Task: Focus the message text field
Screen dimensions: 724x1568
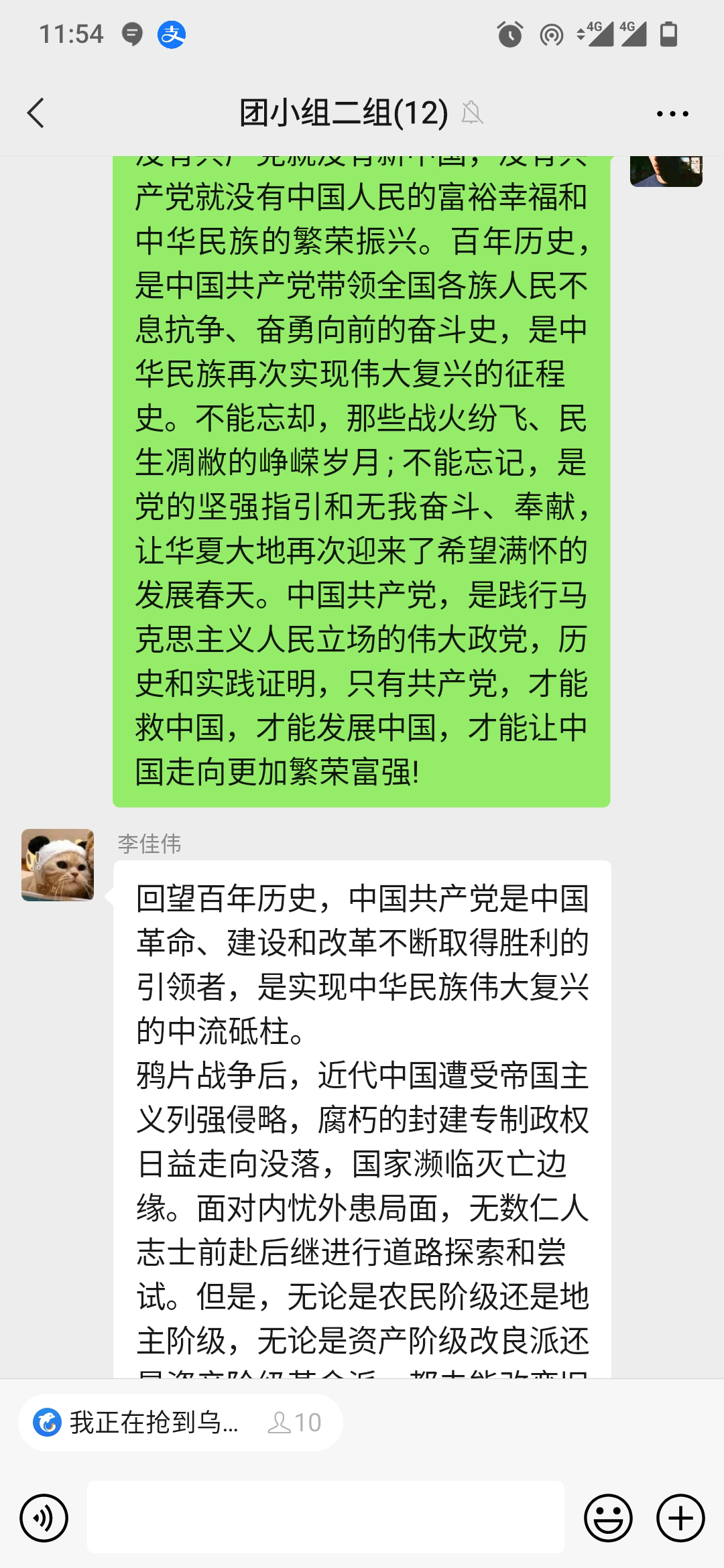Action: (x=326, y=1518)
